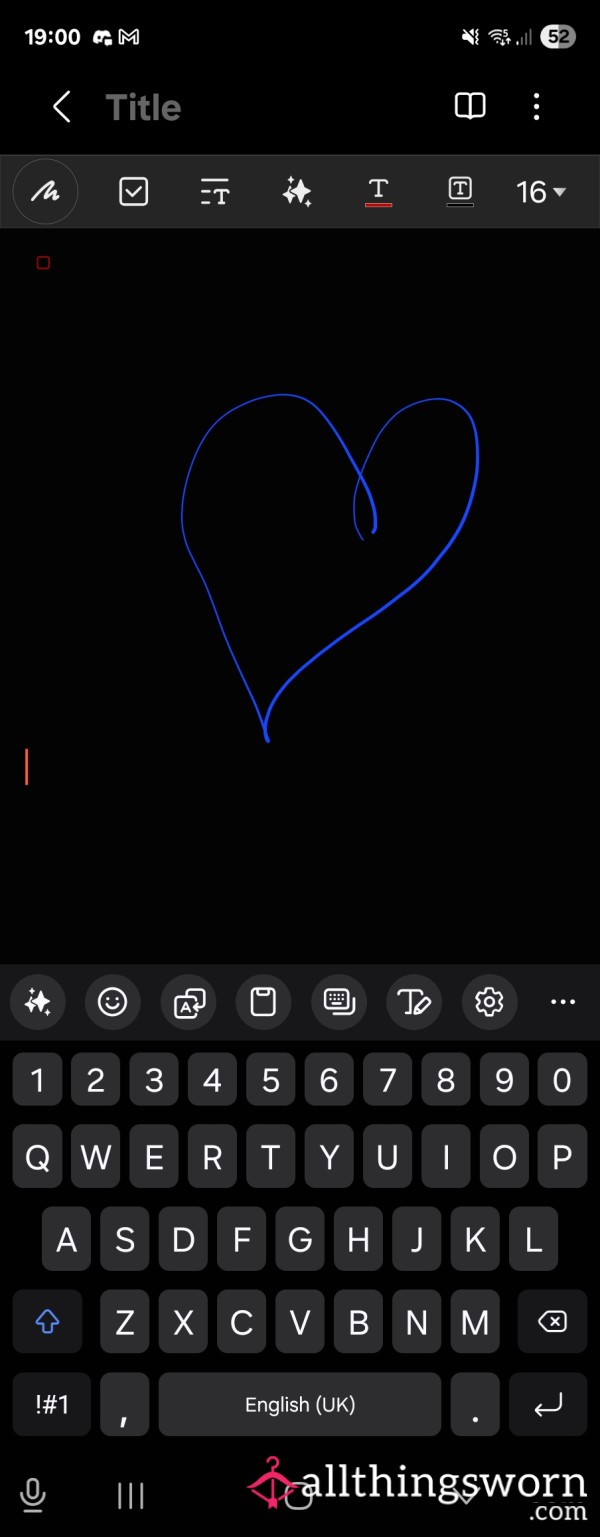Show more keyboard toolbar options

(x=563, y=1001)
